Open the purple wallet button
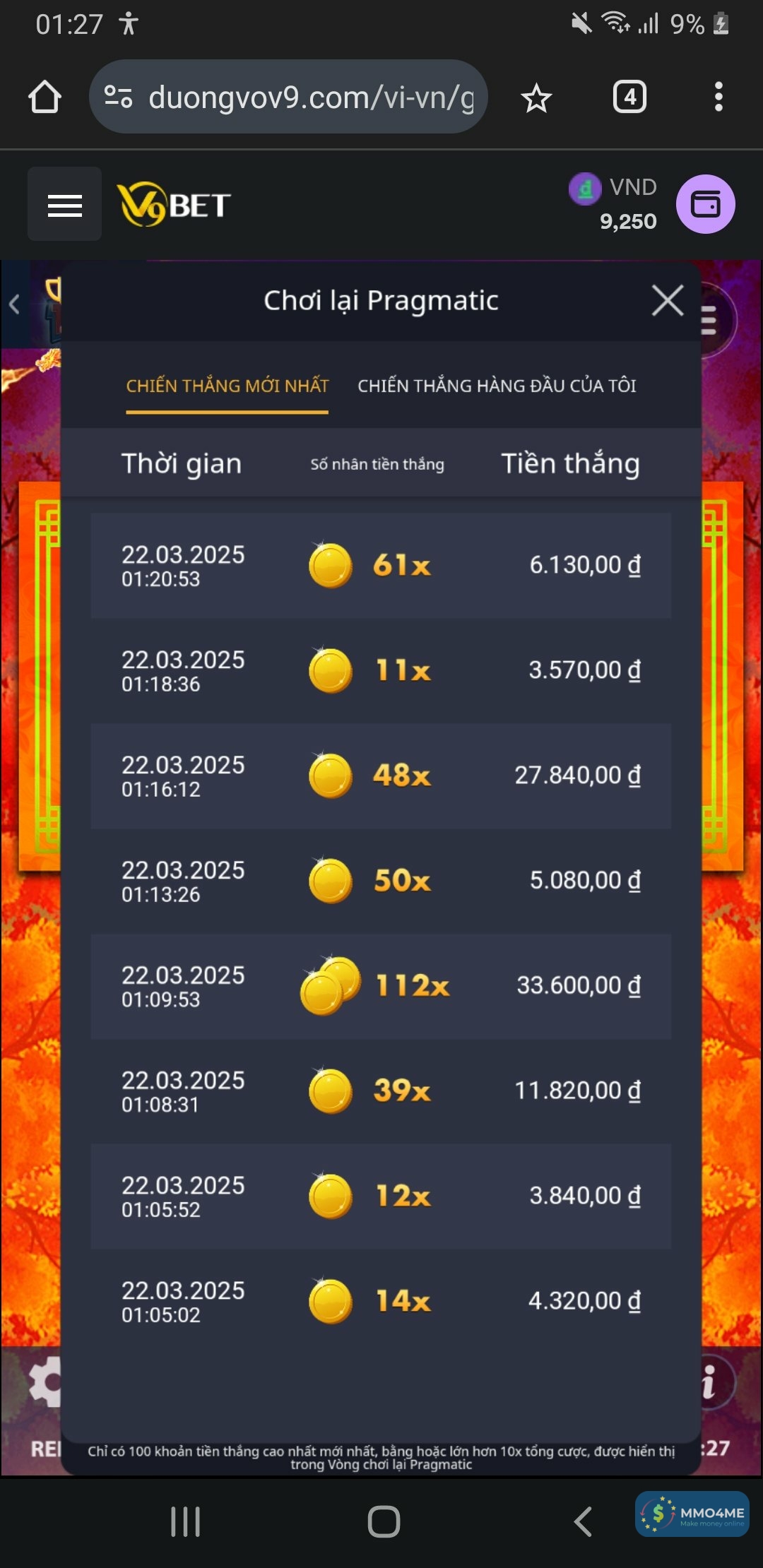The width and height of the screenshot is (763, 1568). click(x=705, y=205)
